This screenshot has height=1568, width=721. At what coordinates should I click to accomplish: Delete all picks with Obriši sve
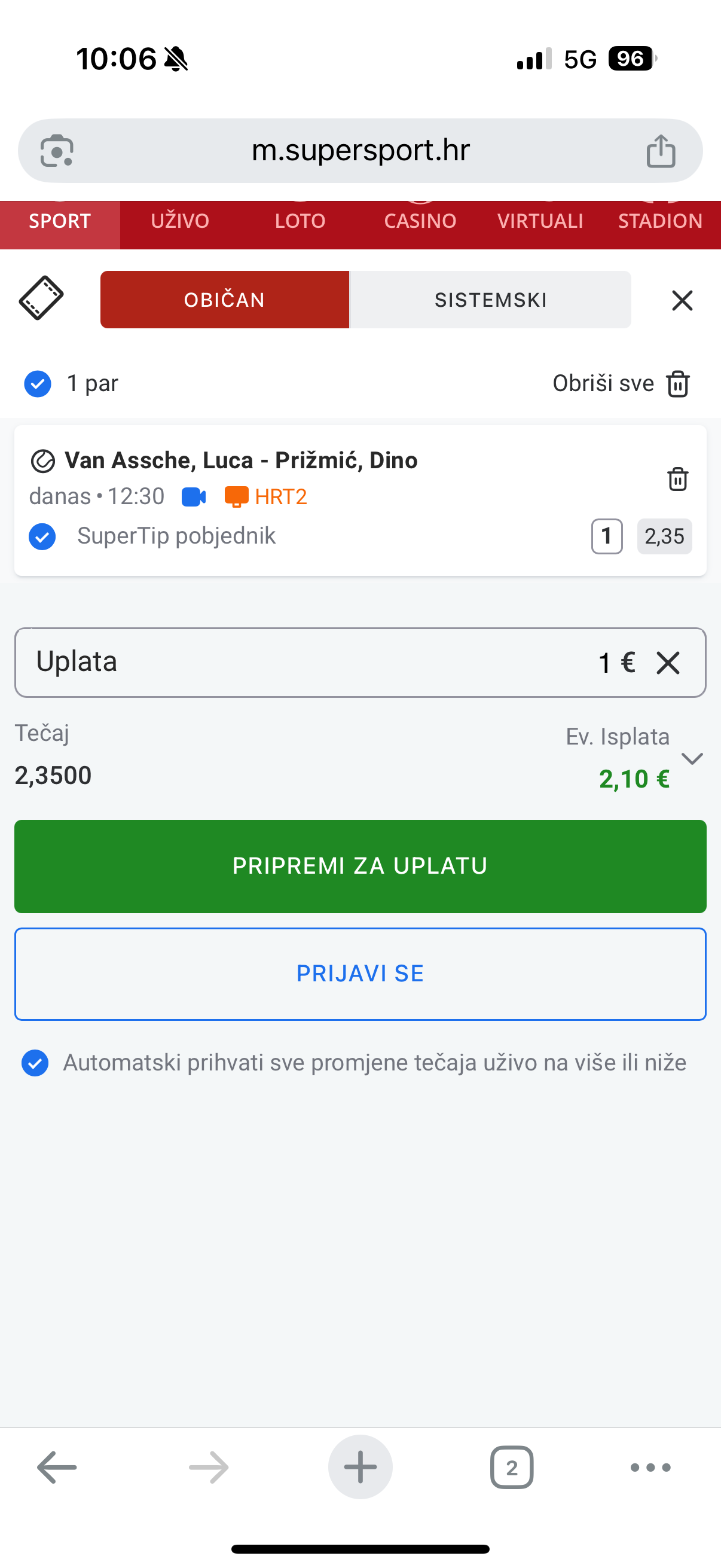621,384
